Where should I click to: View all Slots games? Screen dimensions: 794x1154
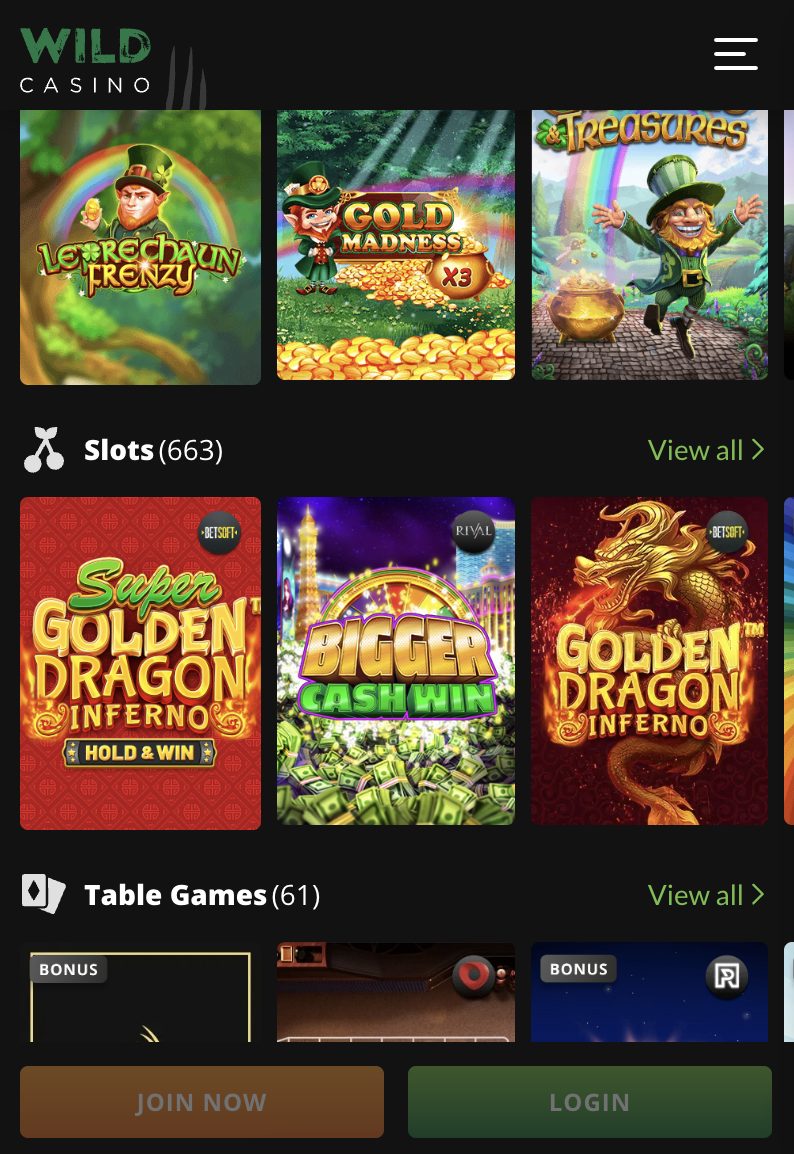pos(705,450)
